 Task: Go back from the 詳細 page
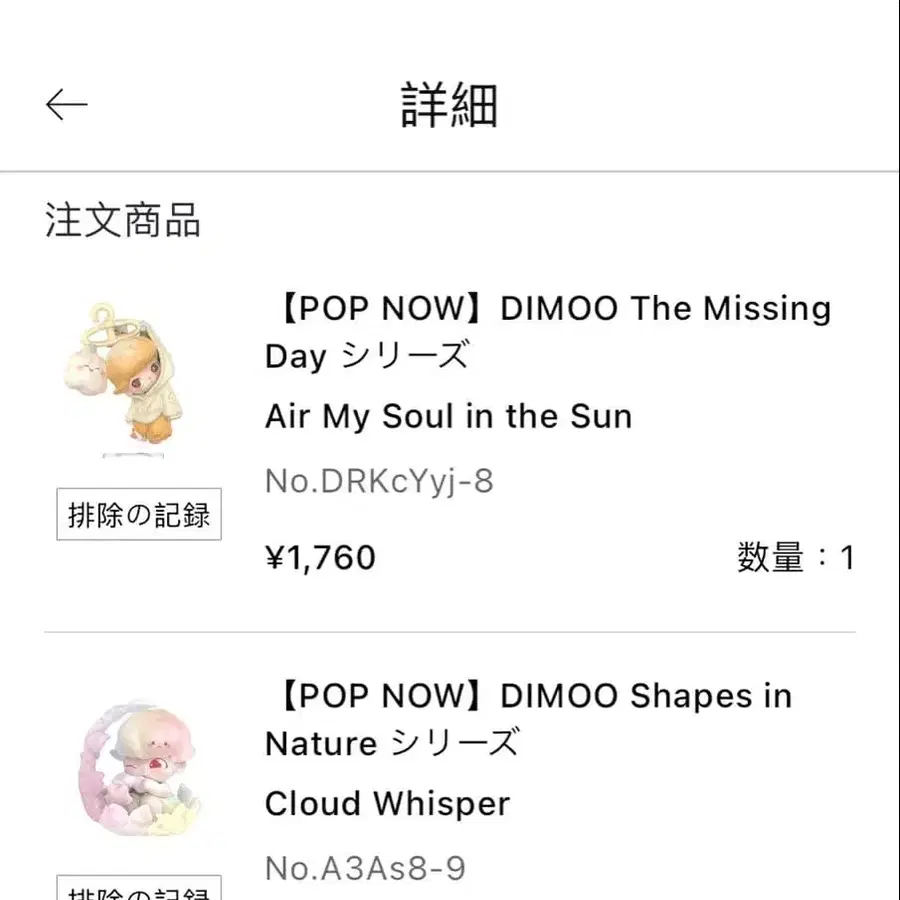point(67,104)
